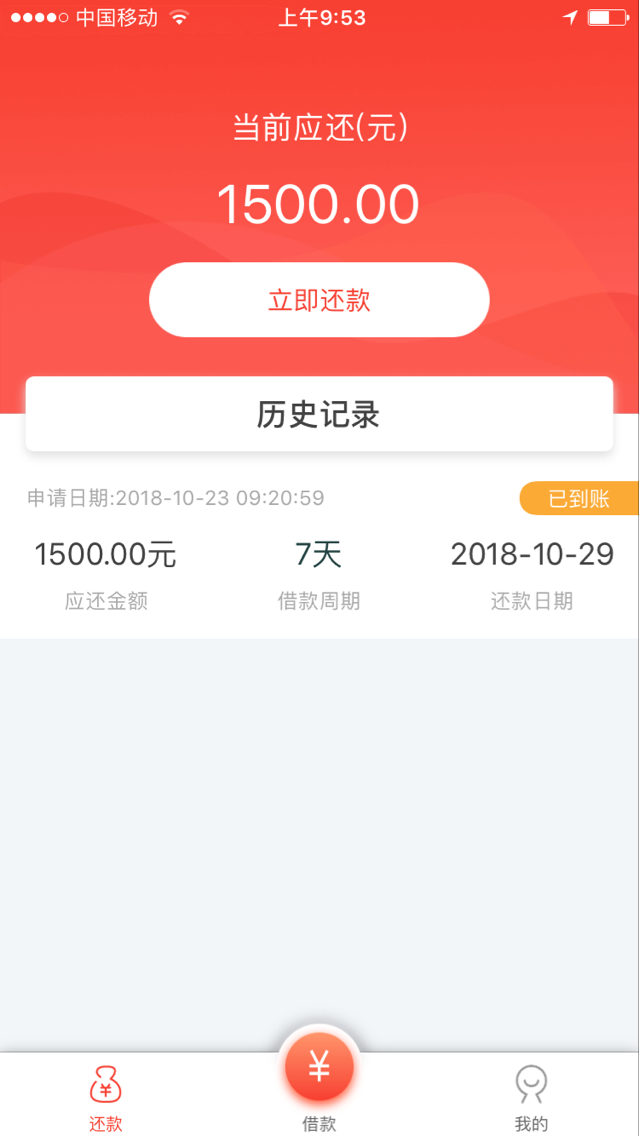Tap the 立即还款 repay now button
This screenshot has height=1136, width=639.
pyautogui.click(x=320, y=300)
